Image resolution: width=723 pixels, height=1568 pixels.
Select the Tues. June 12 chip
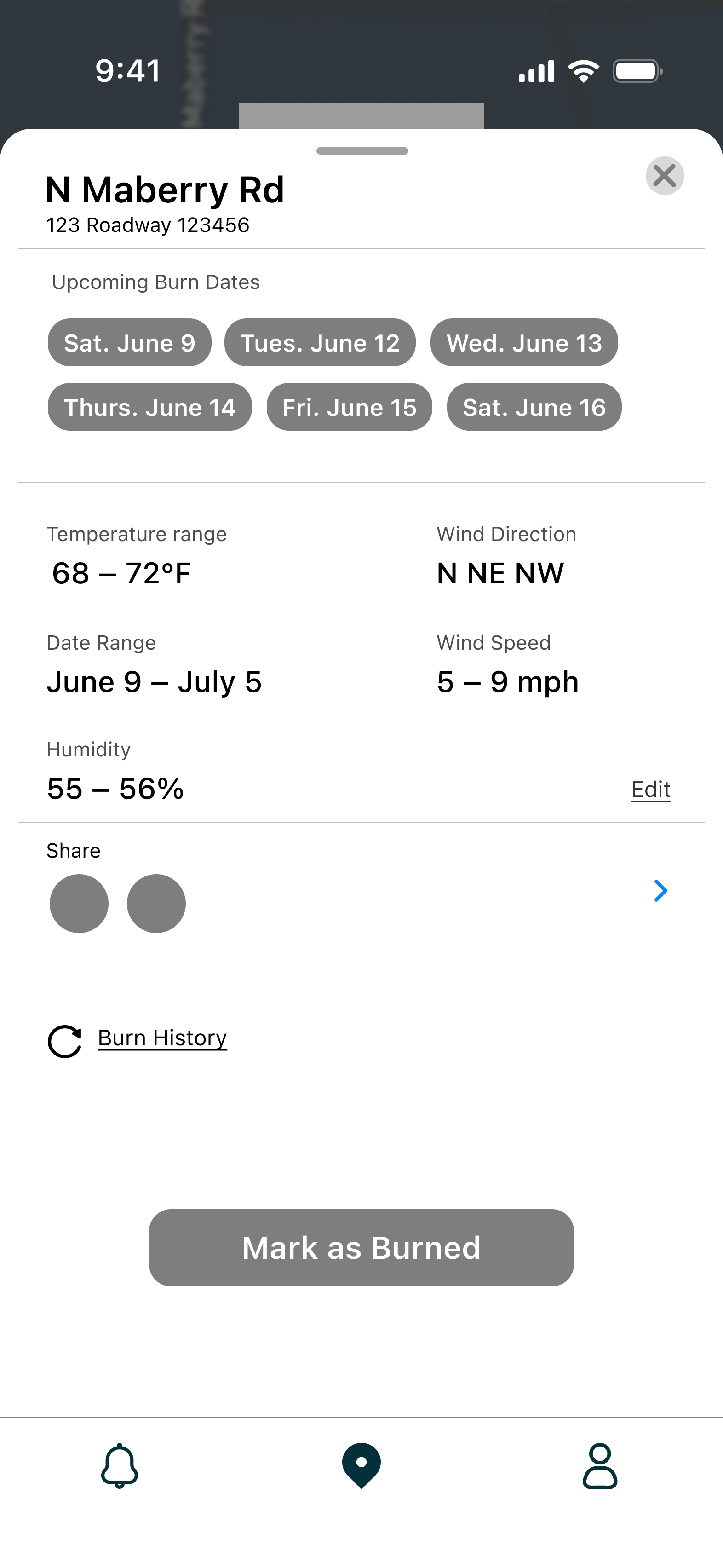pyautogui.click(x=320, y=343)
